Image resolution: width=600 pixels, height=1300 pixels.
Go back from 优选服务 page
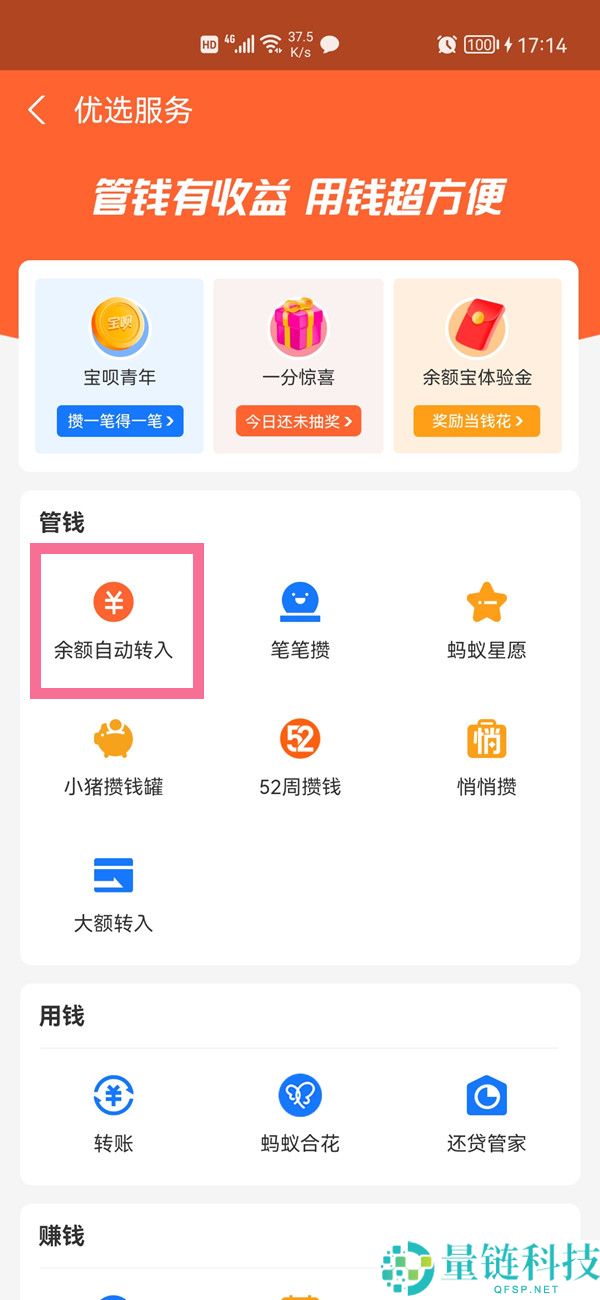pos(37,110)
